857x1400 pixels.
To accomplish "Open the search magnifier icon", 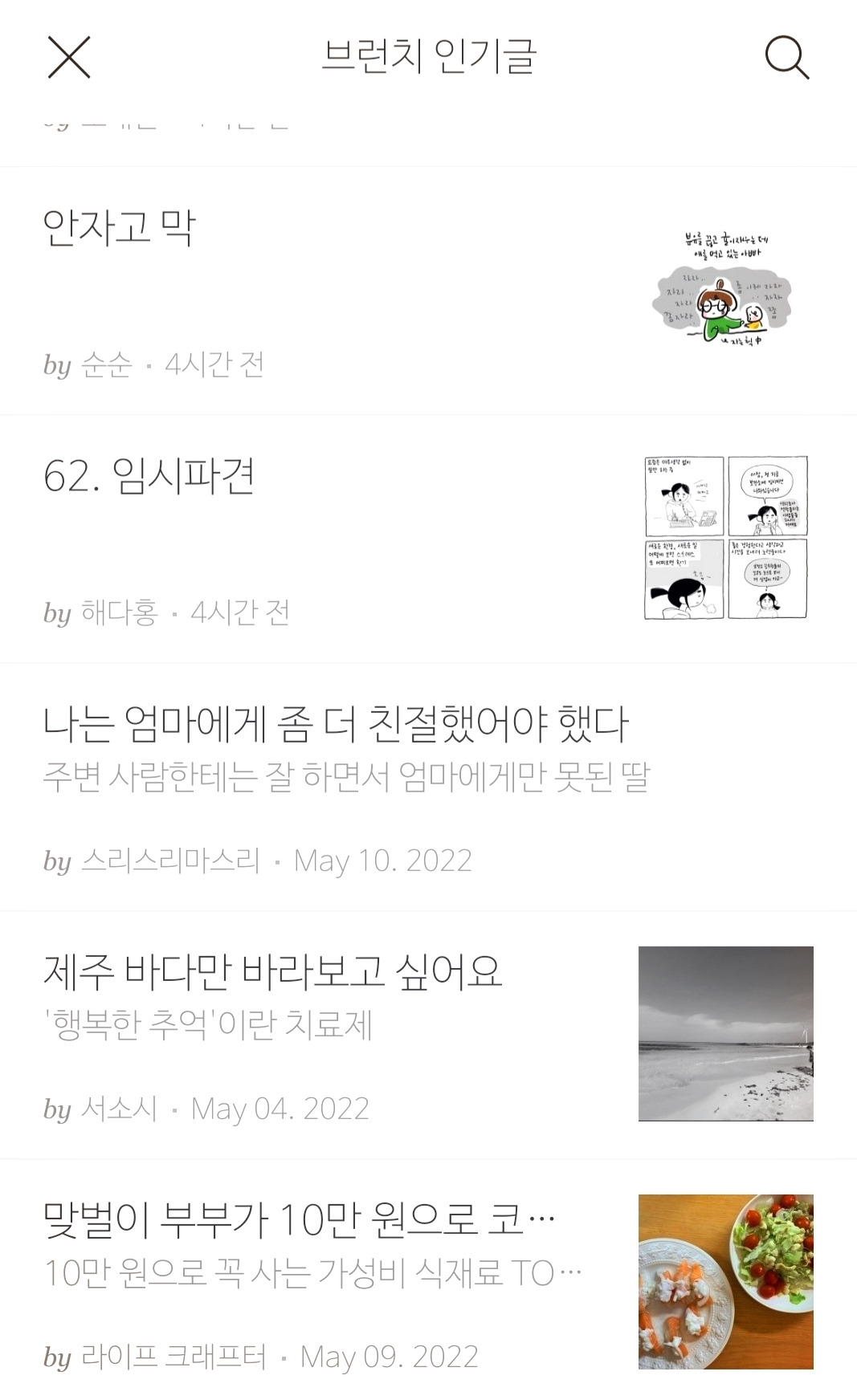I will (786, 58).
